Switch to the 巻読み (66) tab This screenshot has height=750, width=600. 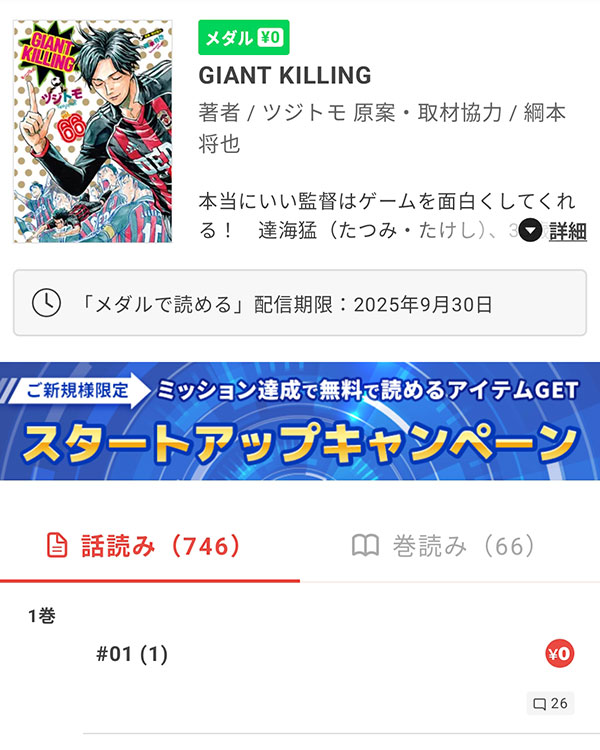coord(445,546)
